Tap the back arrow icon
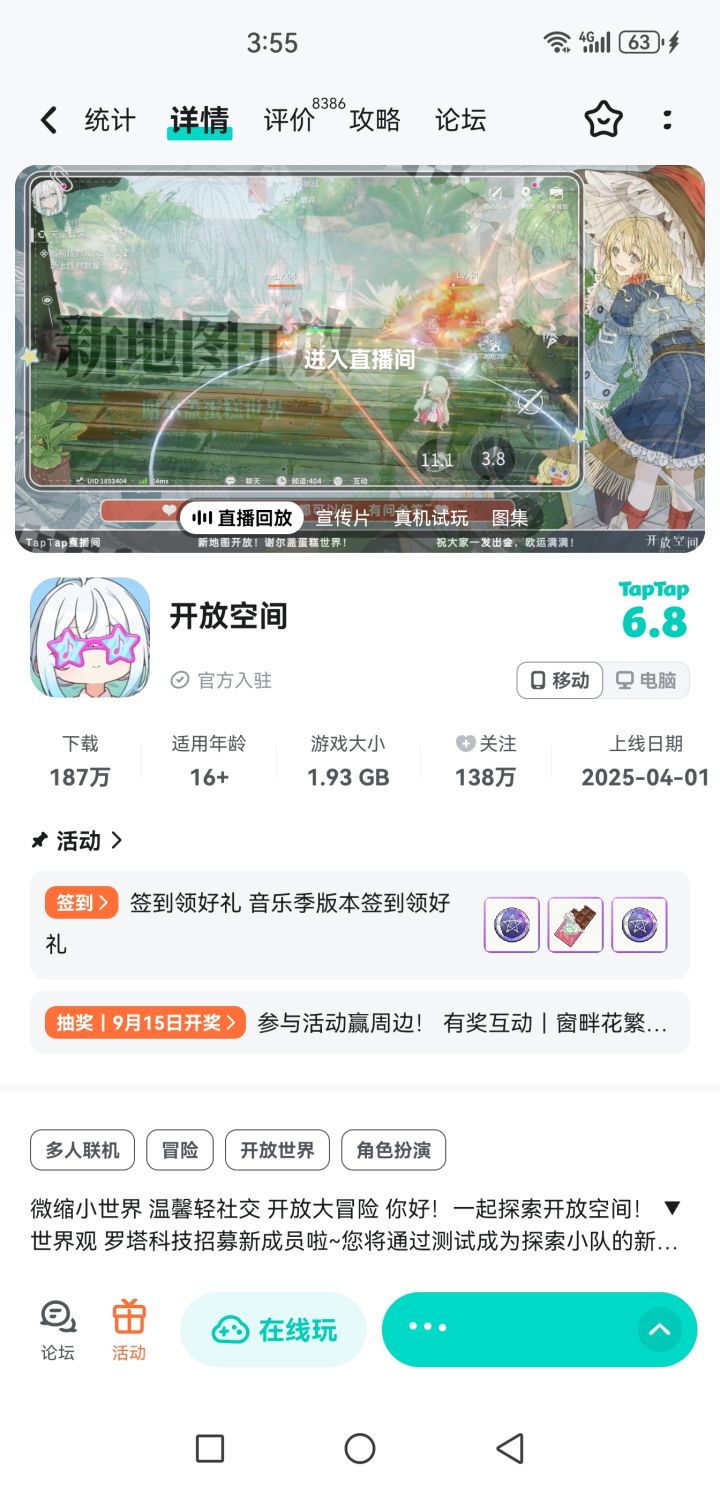Screen dimensions: 720x1485 47,119
